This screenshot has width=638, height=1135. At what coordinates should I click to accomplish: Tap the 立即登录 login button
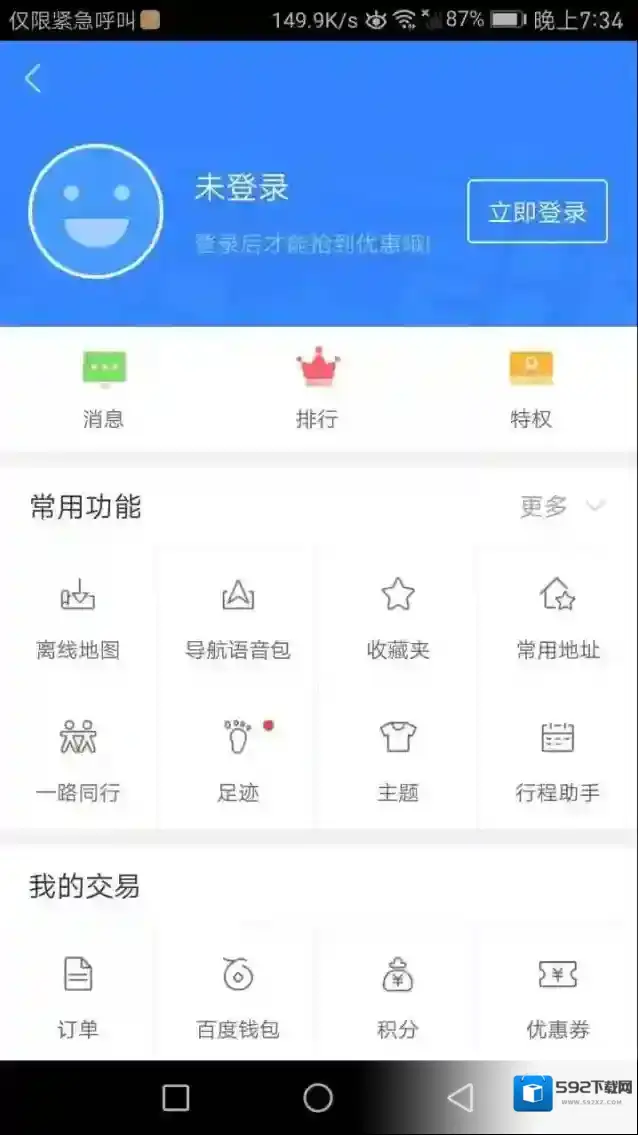pos(537,211)
